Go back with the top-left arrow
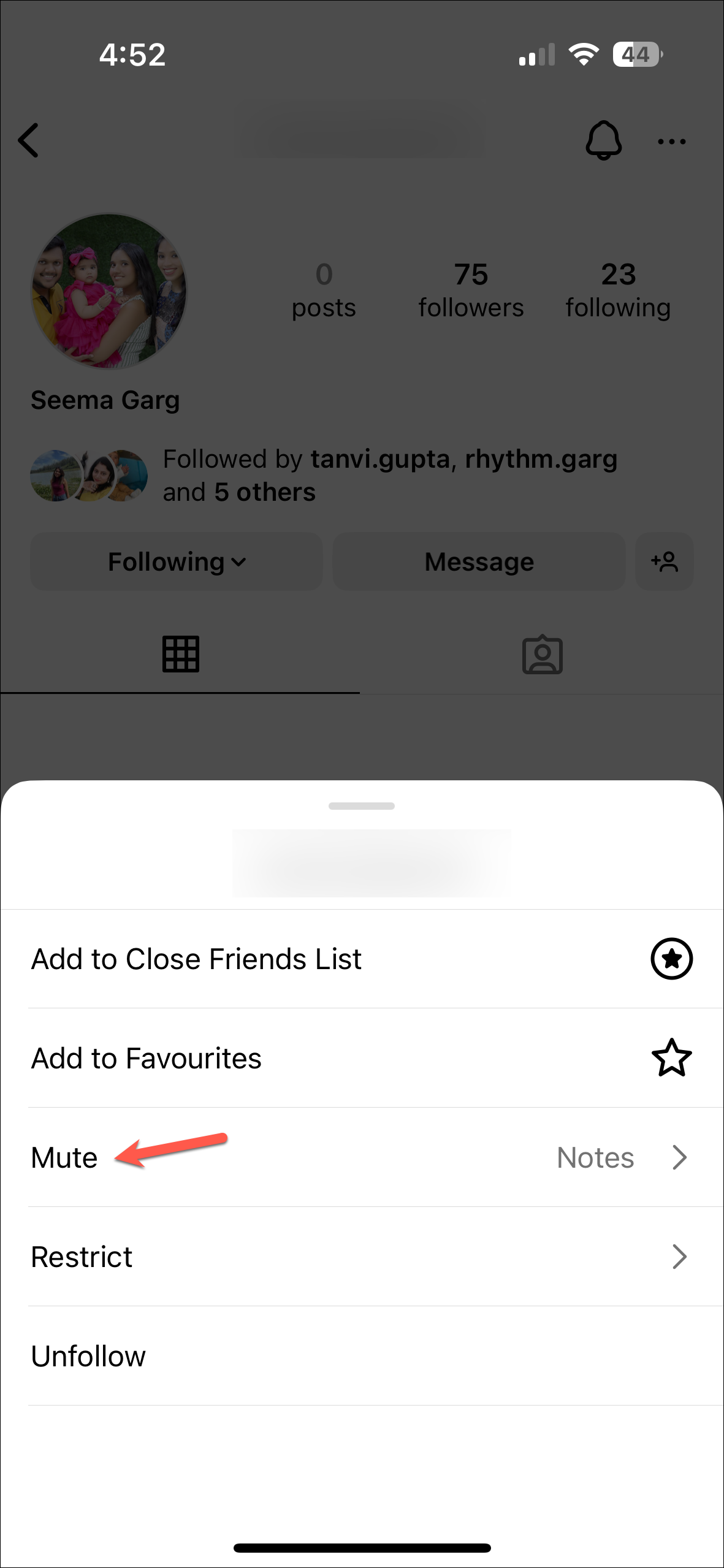724x1568 pixels. coord(29,140)
